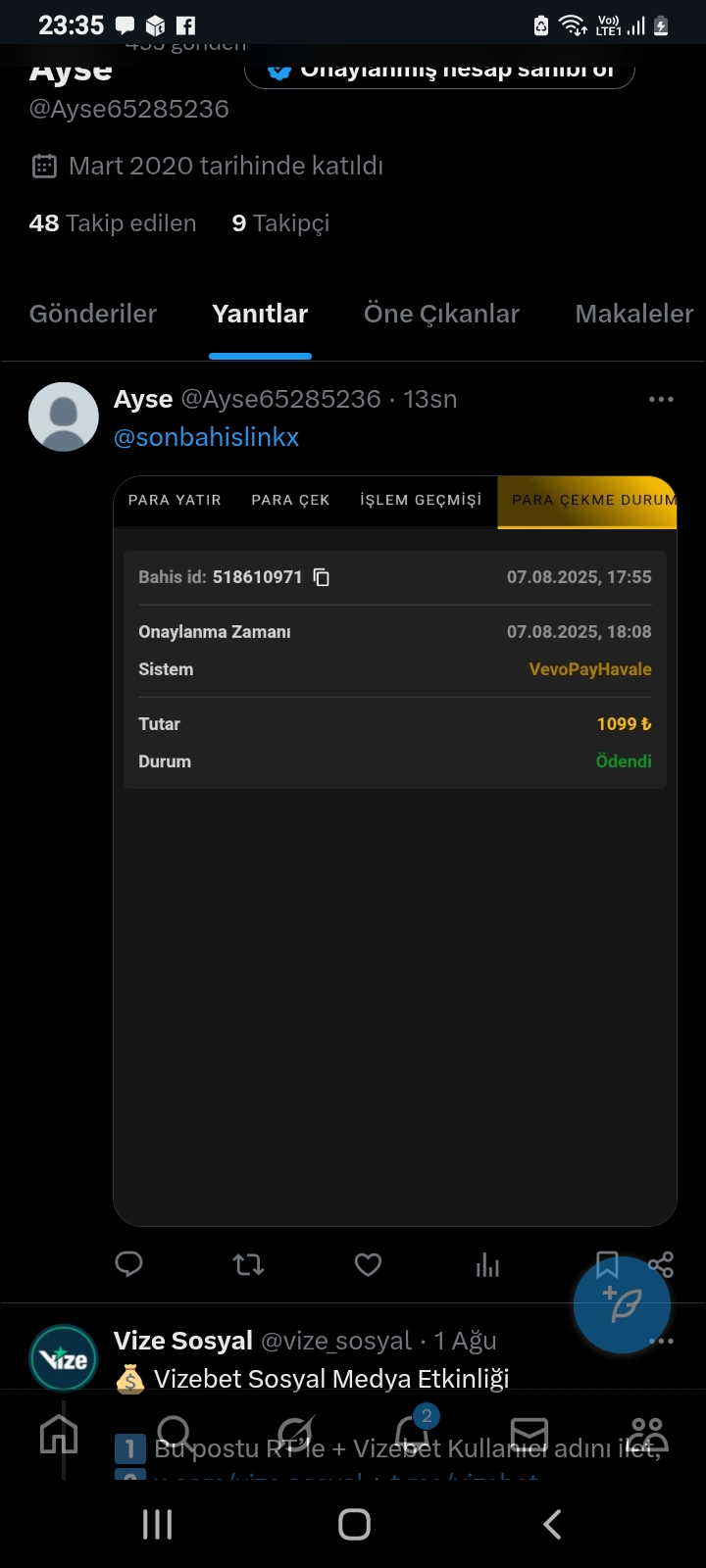
Task: Open Ayse's profile avatar
Action: [64, 416]
